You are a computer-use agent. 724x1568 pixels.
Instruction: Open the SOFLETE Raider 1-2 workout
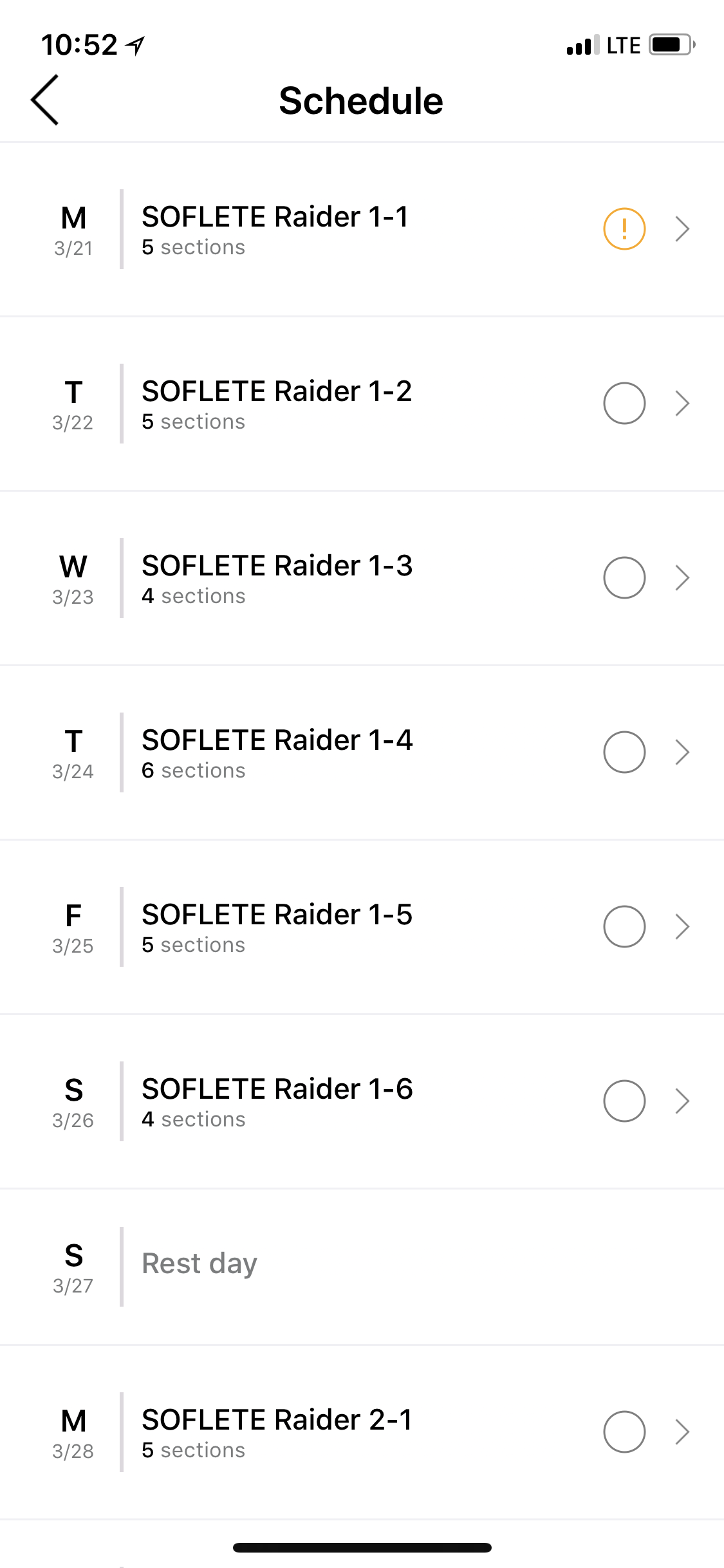click(x=277, y=403)
